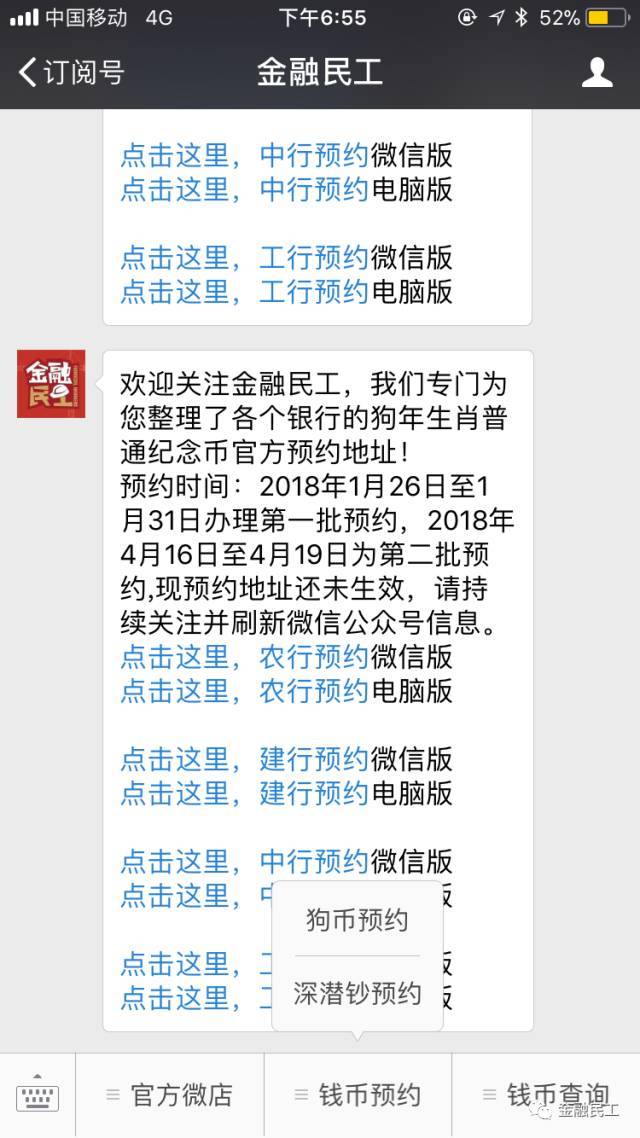The width and height of the screenshot is (640, 1138).
Task: Open the 工行预约 电脑版 link
Action: (244, 291)
